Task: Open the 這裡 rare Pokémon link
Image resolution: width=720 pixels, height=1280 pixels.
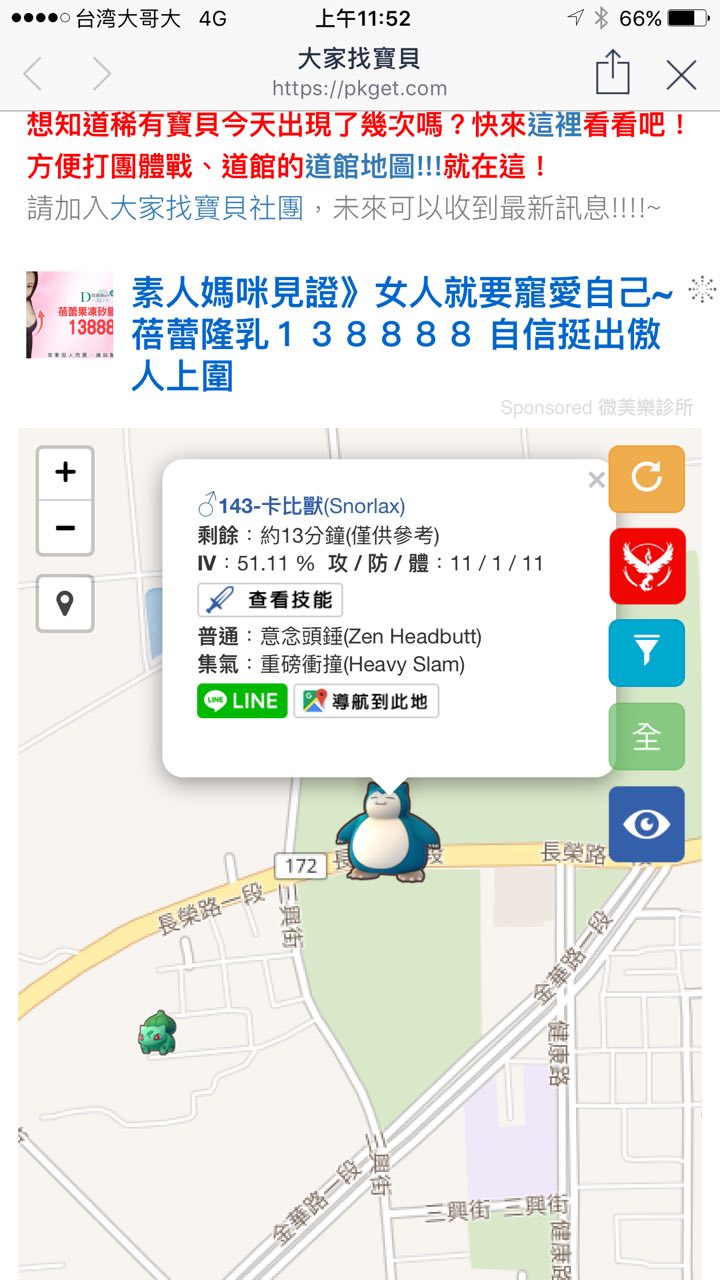Action: 554,126
